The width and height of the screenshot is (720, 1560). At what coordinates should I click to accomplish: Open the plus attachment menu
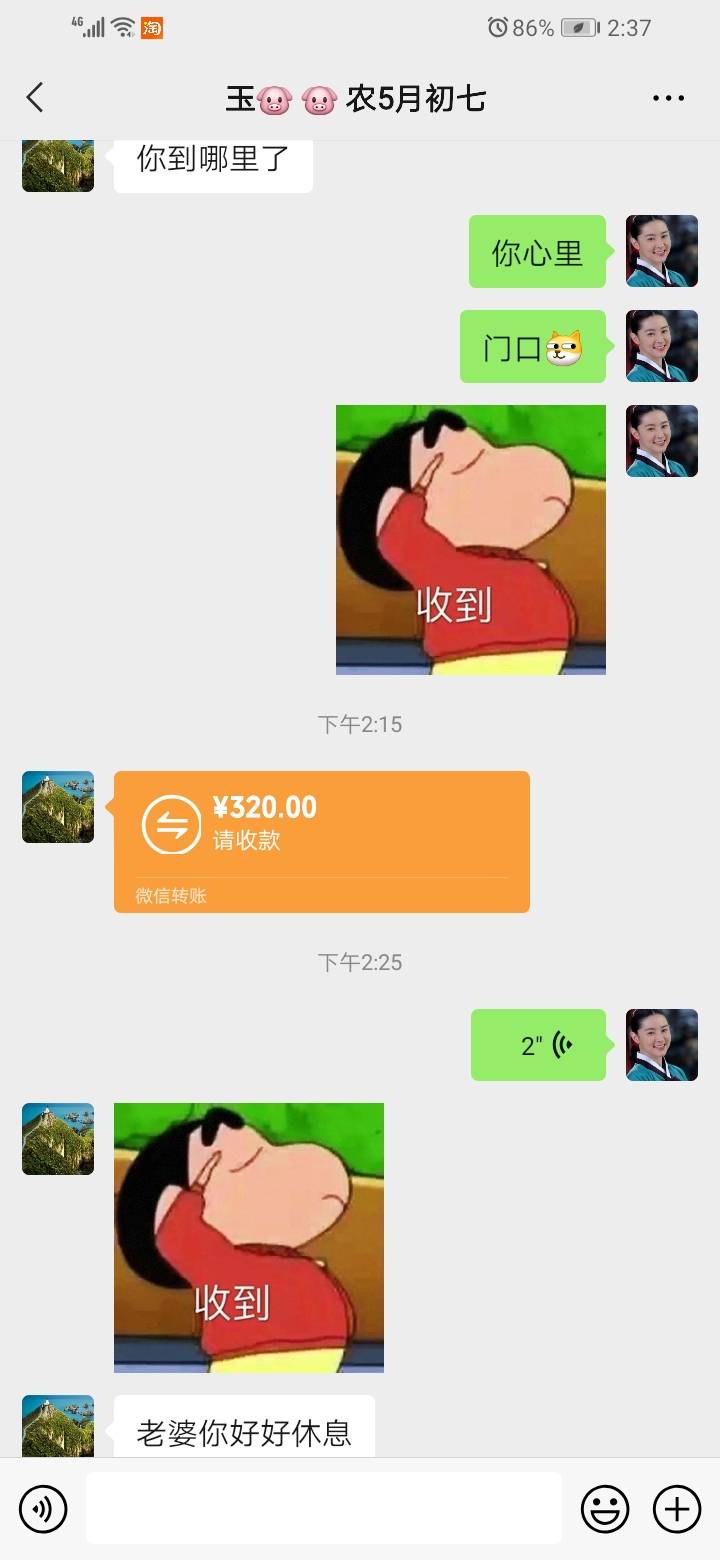coord(678,1508)
